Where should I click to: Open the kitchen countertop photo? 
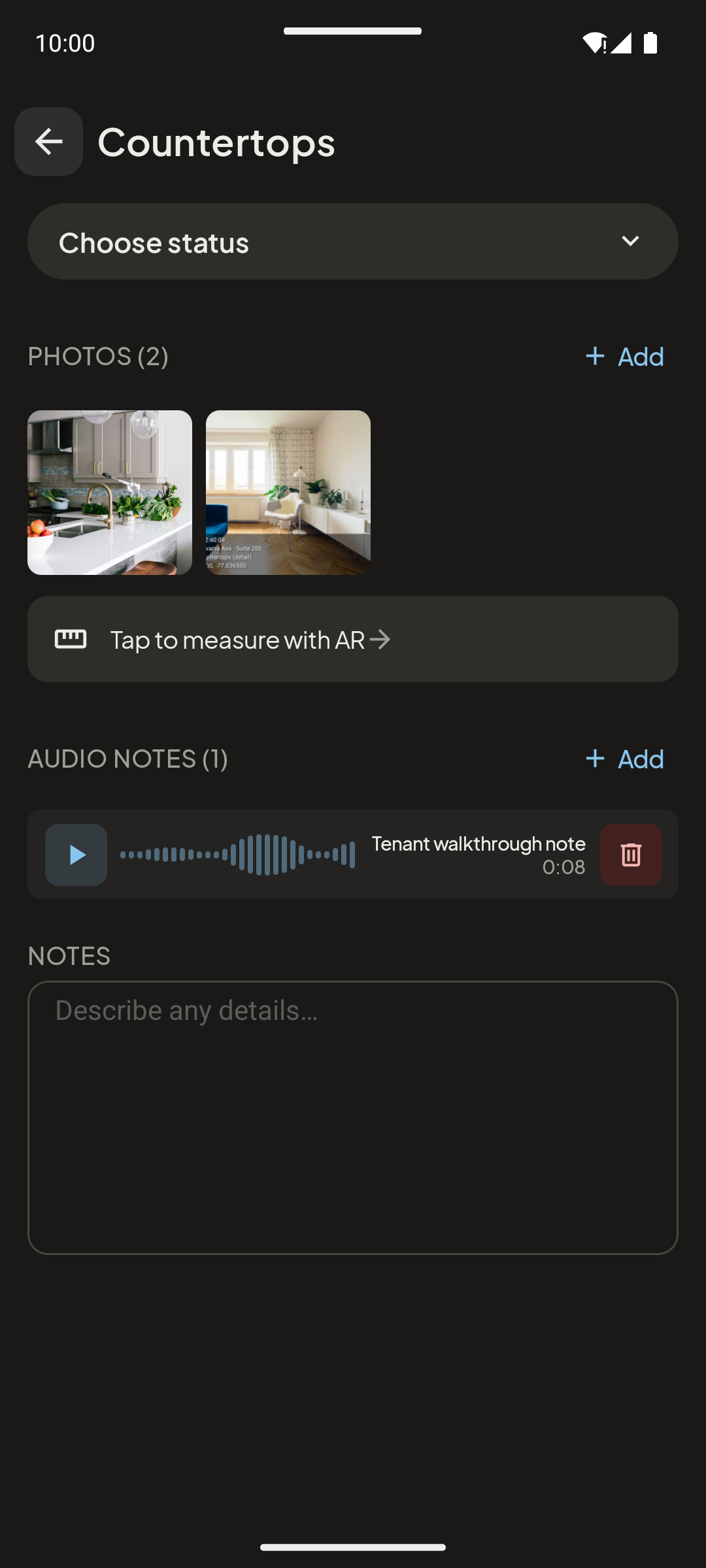click(110, 493)
